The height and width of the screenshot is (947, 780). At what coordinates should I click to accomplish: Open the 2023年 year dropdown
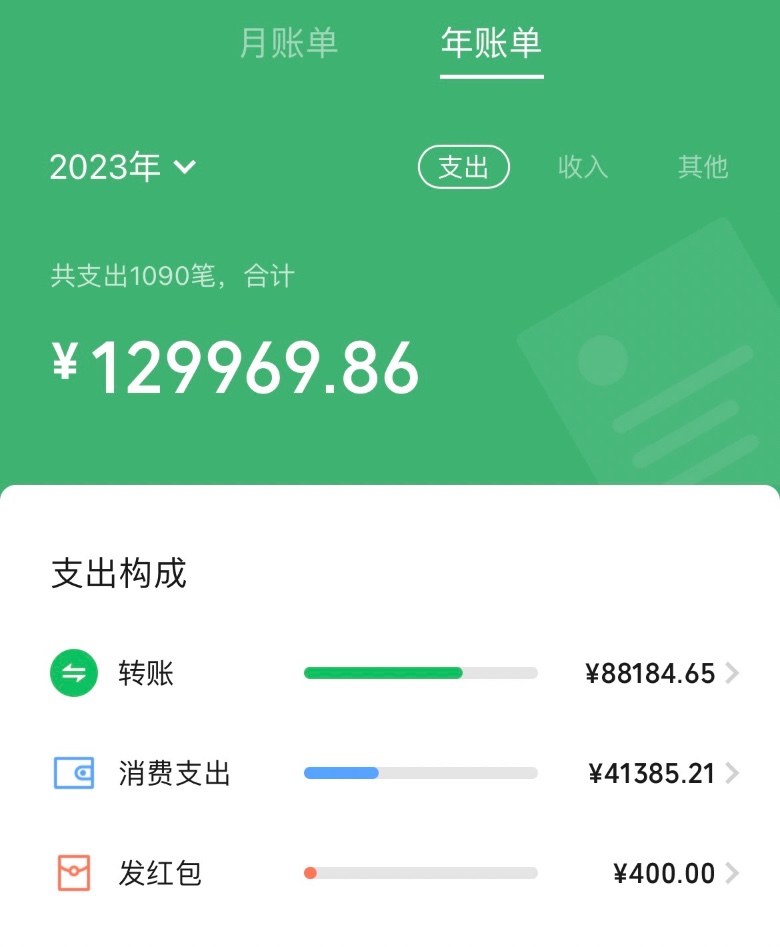tap(123, 167)
